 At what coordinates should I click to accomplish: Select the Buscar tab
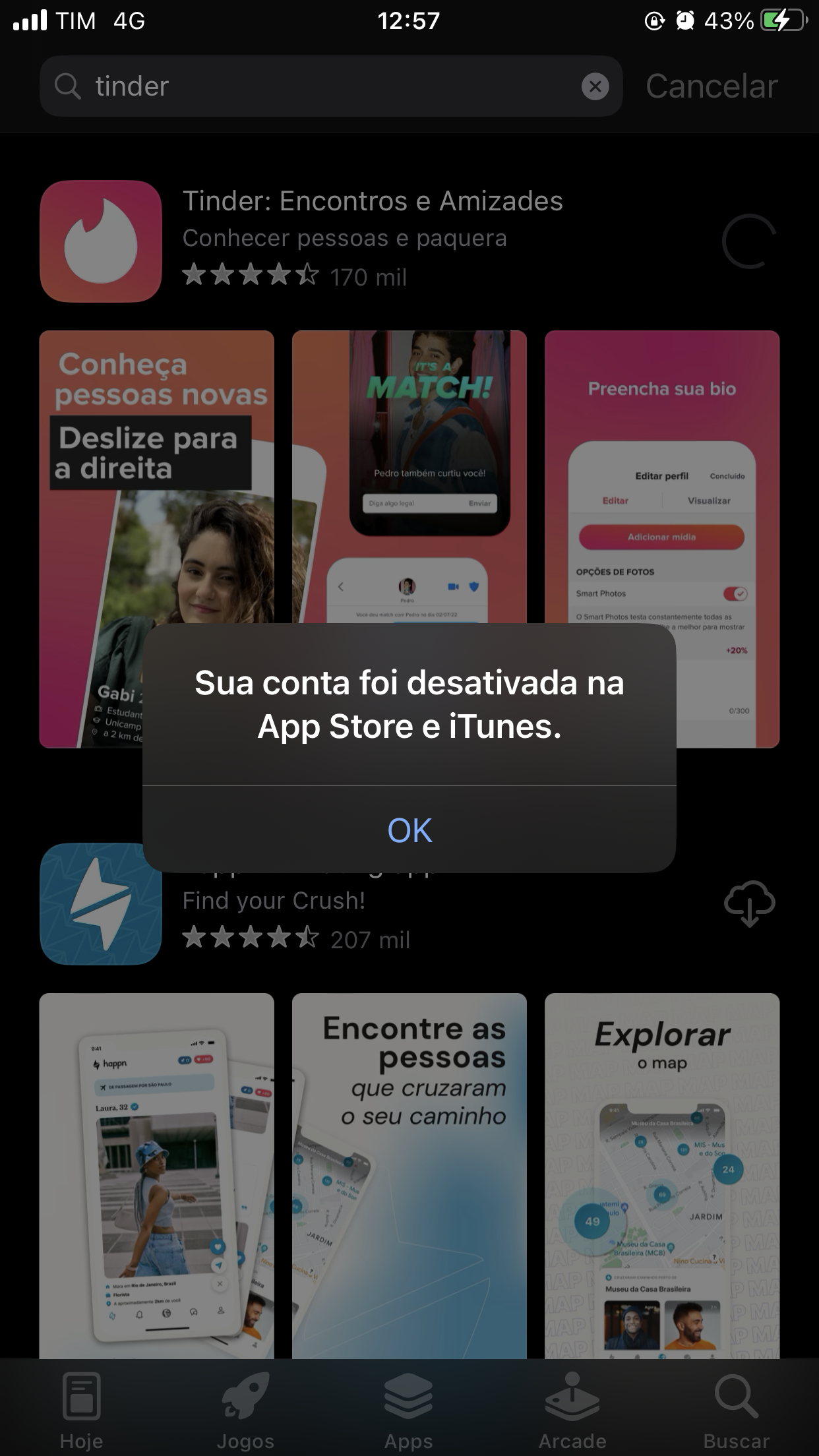736,1411
